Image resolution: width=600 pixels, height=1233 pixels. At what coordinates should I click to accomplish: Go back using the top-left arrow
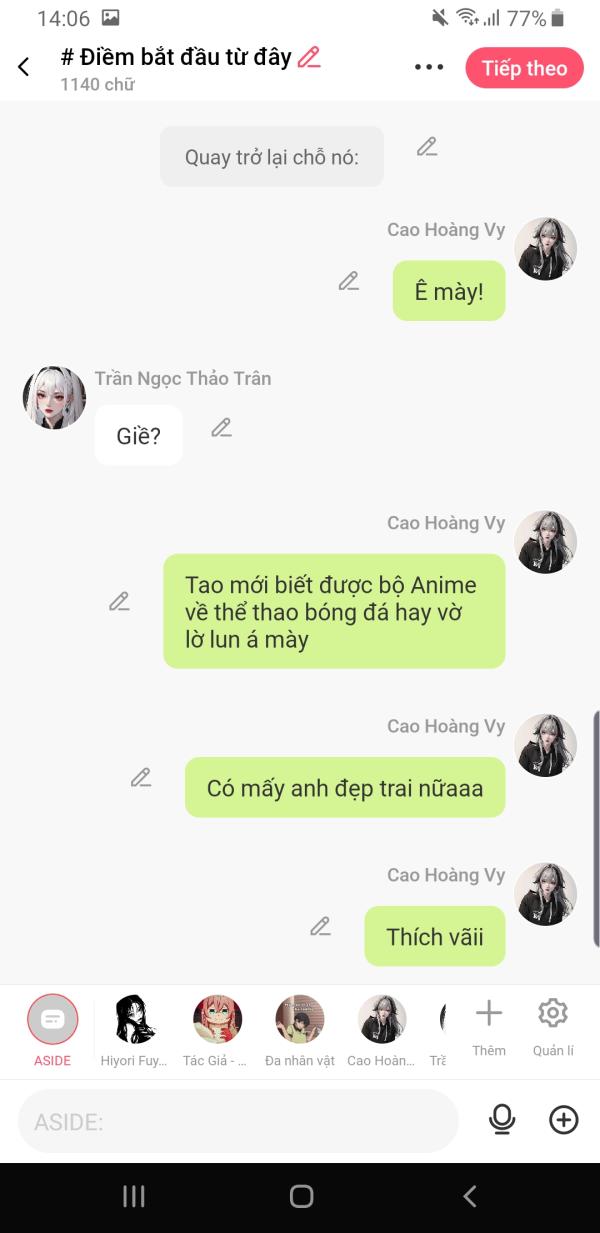24,67
